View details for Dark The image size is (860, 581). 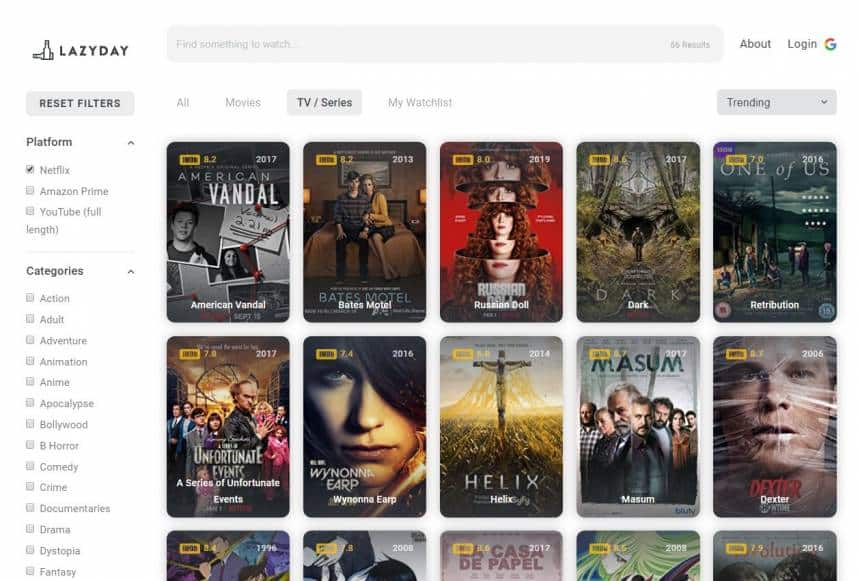pyautogui.click(x=638, y=231)
